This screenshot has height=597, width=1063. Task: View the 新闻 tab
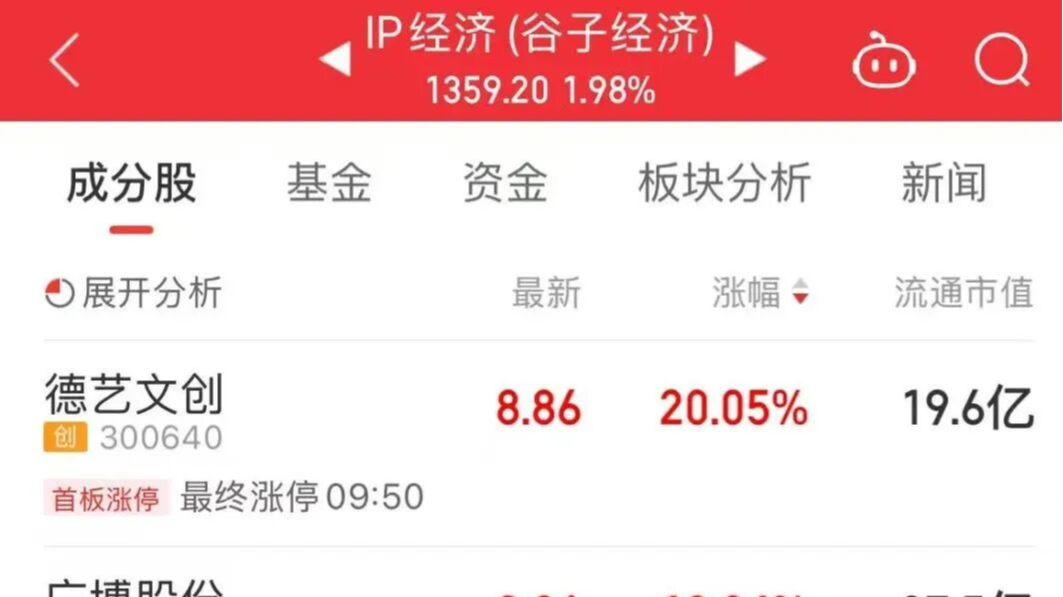(x=943, y=185)
